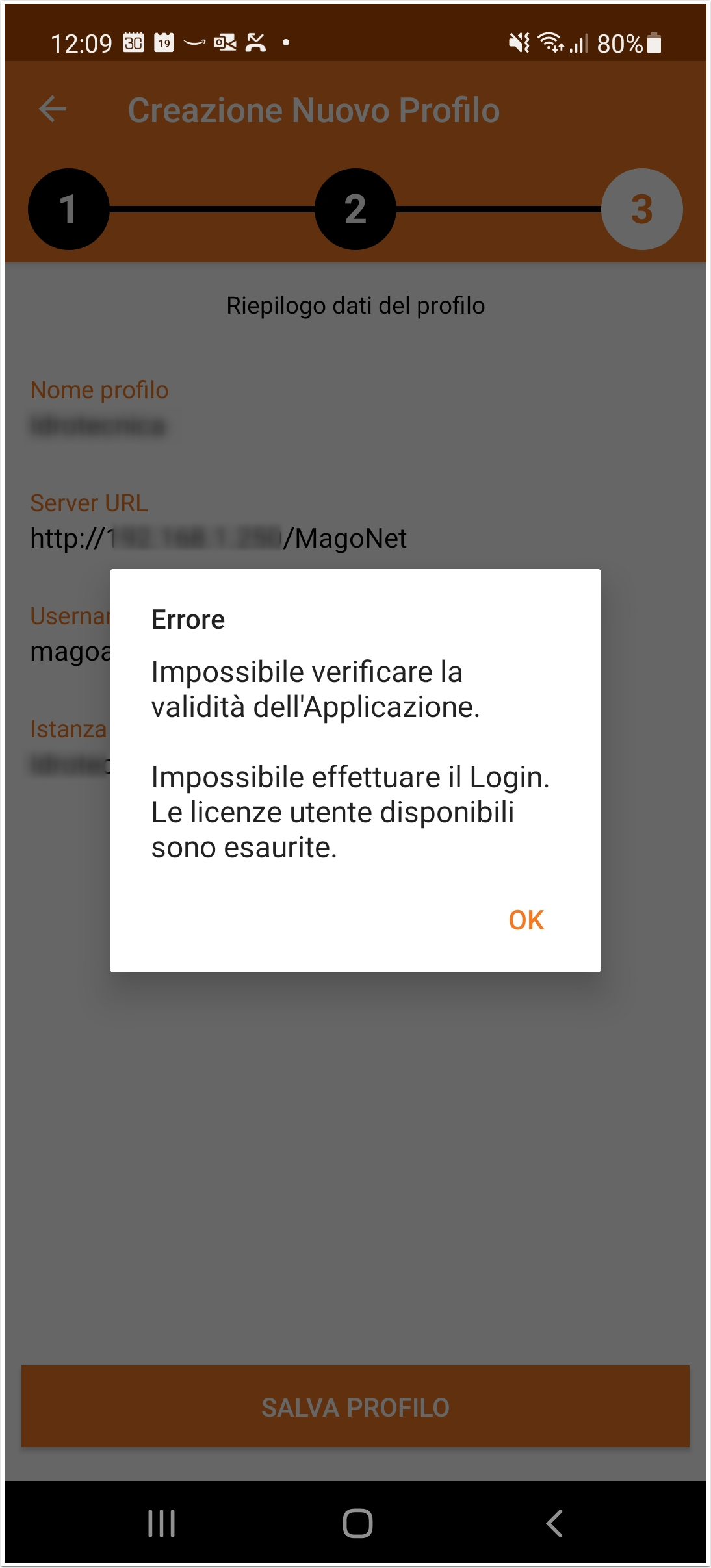Dismiss the error dialog with OK
The image size is (711, 1568).
coord(526,920)
